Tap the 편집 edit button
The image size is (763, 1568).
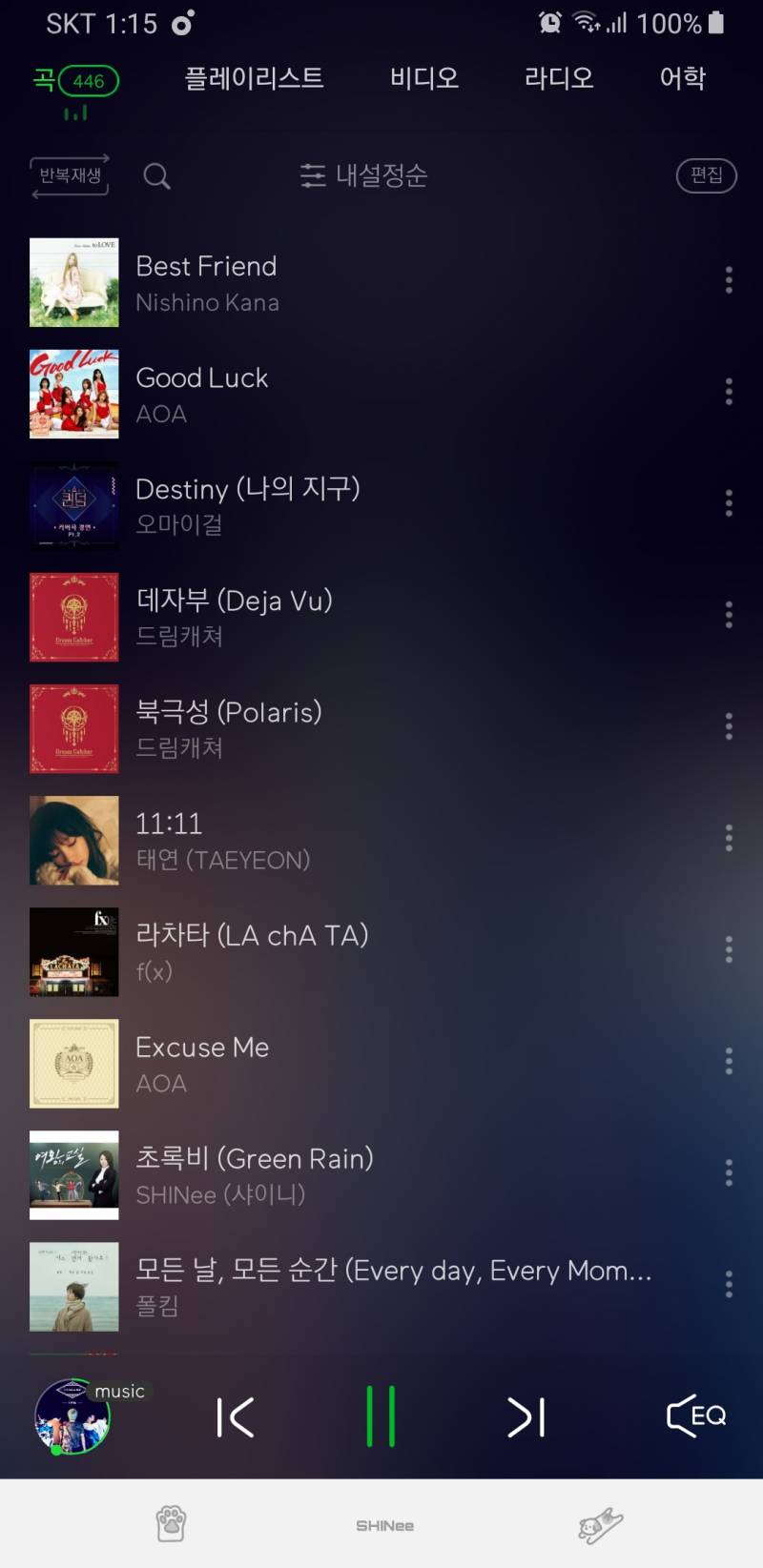pyautogui.click(x=706, y=175)
